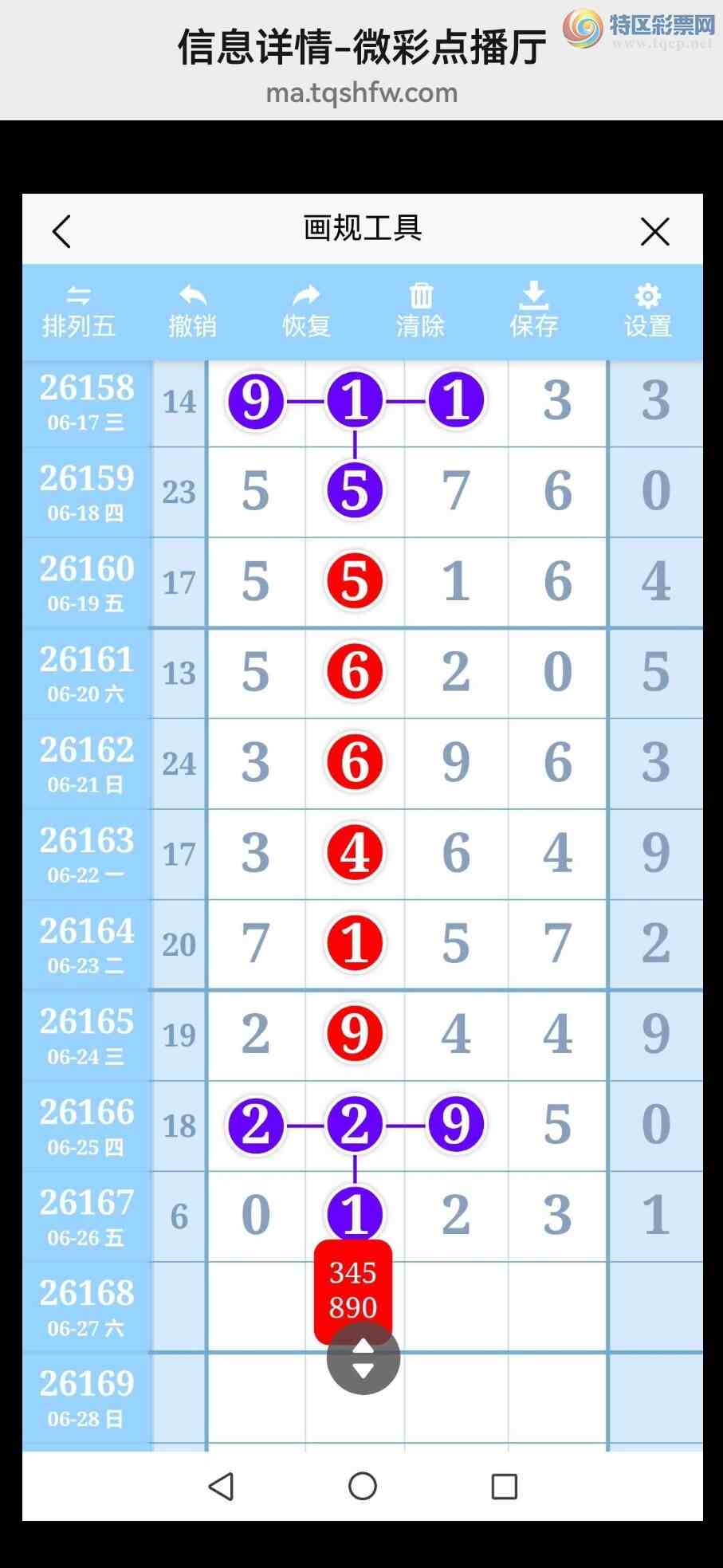Viewport: 723px width, 1568px height.
Task: Save the chart with 保存
Action: point(534,311)
